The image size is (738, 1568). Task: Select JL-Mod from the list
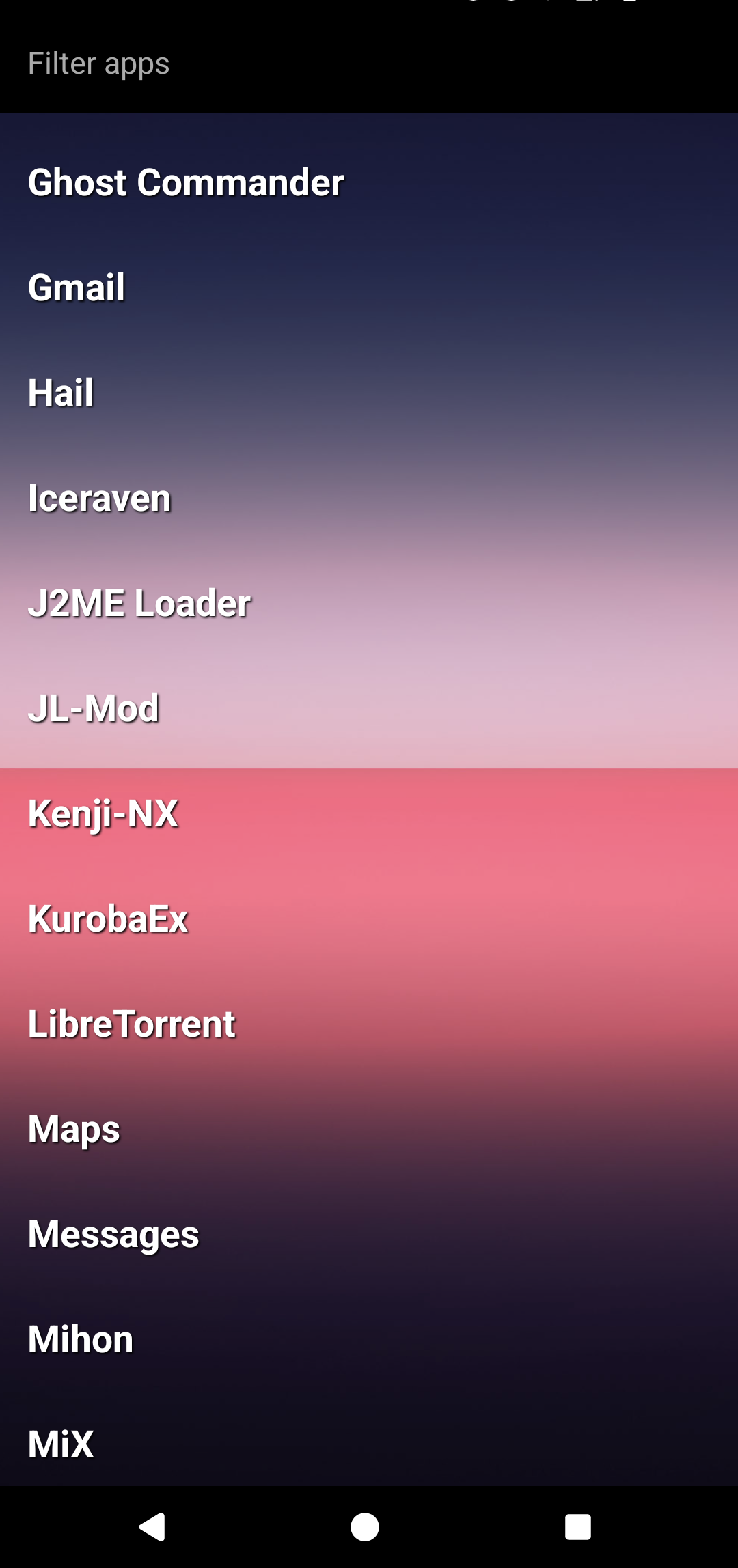[94, 709]
